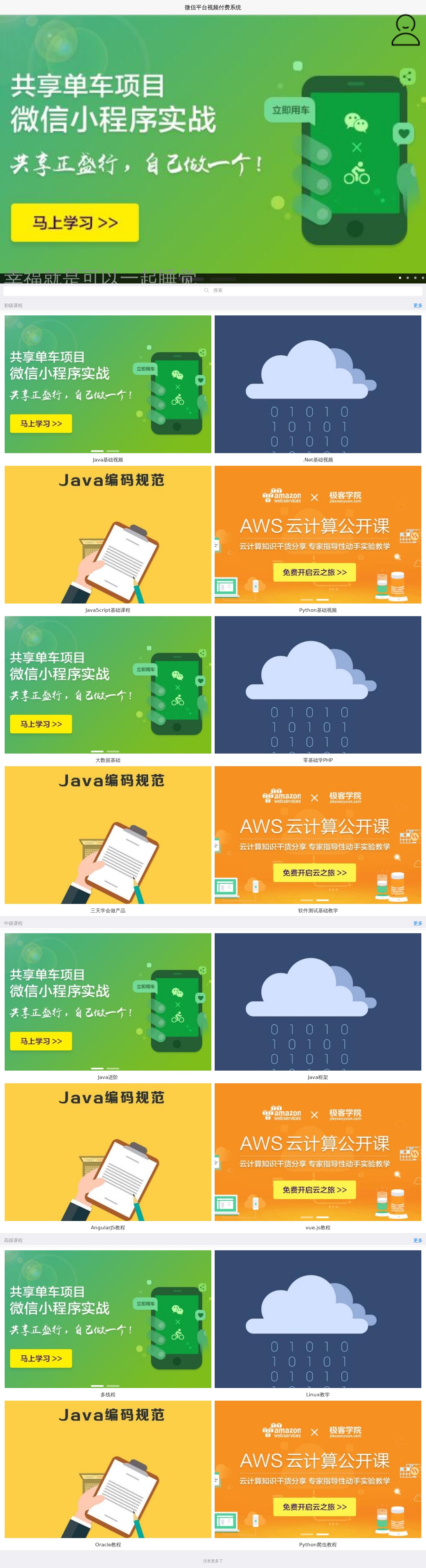Open the 共享单车项目 top banner

[x=213, y=146]
